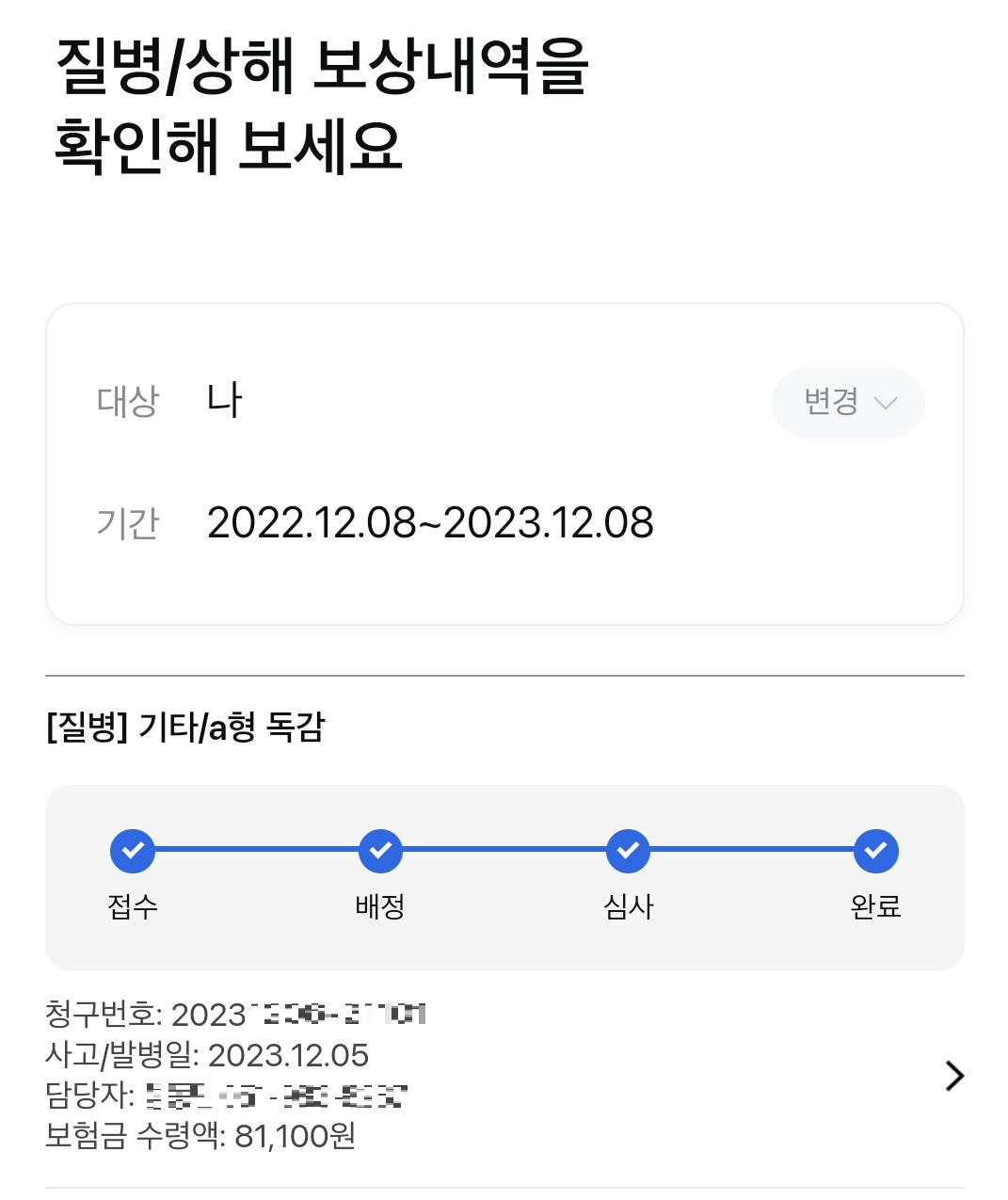
Task: Click the claim progress bar line
Action: pos(504,850)
